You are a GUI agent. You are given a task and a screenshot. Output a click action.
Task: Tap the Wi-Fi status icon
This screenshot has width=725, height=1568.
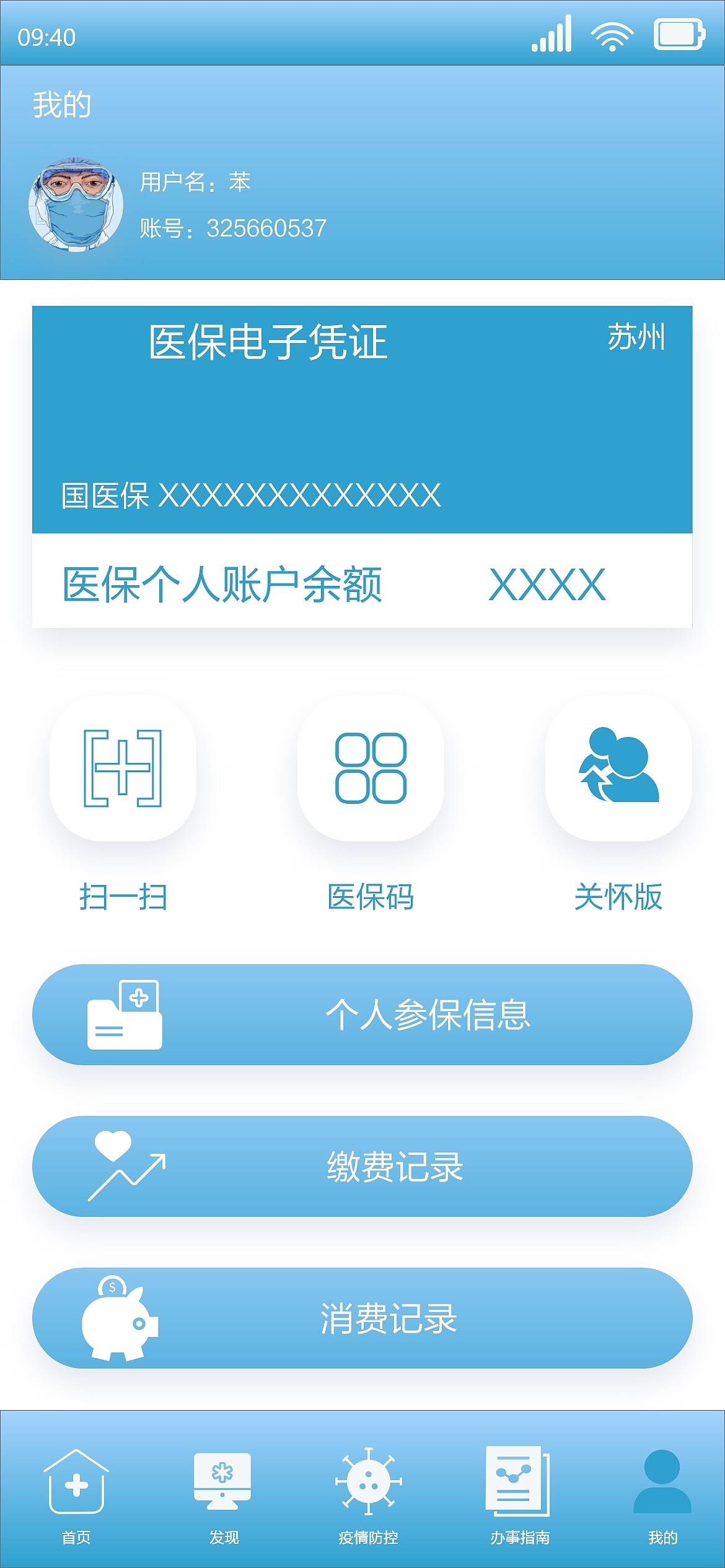612,34
